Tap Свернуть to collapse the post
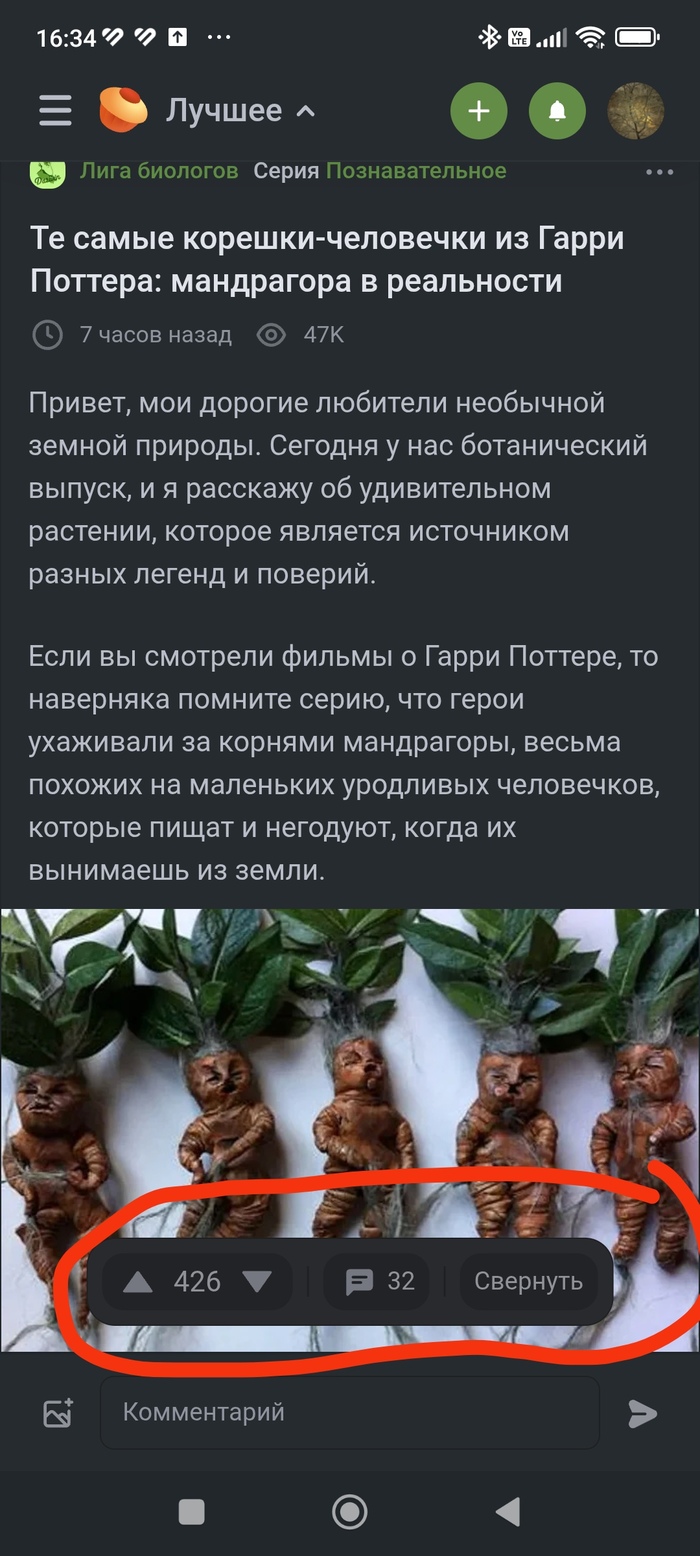700x1556 pixels. click(528, 1282)
